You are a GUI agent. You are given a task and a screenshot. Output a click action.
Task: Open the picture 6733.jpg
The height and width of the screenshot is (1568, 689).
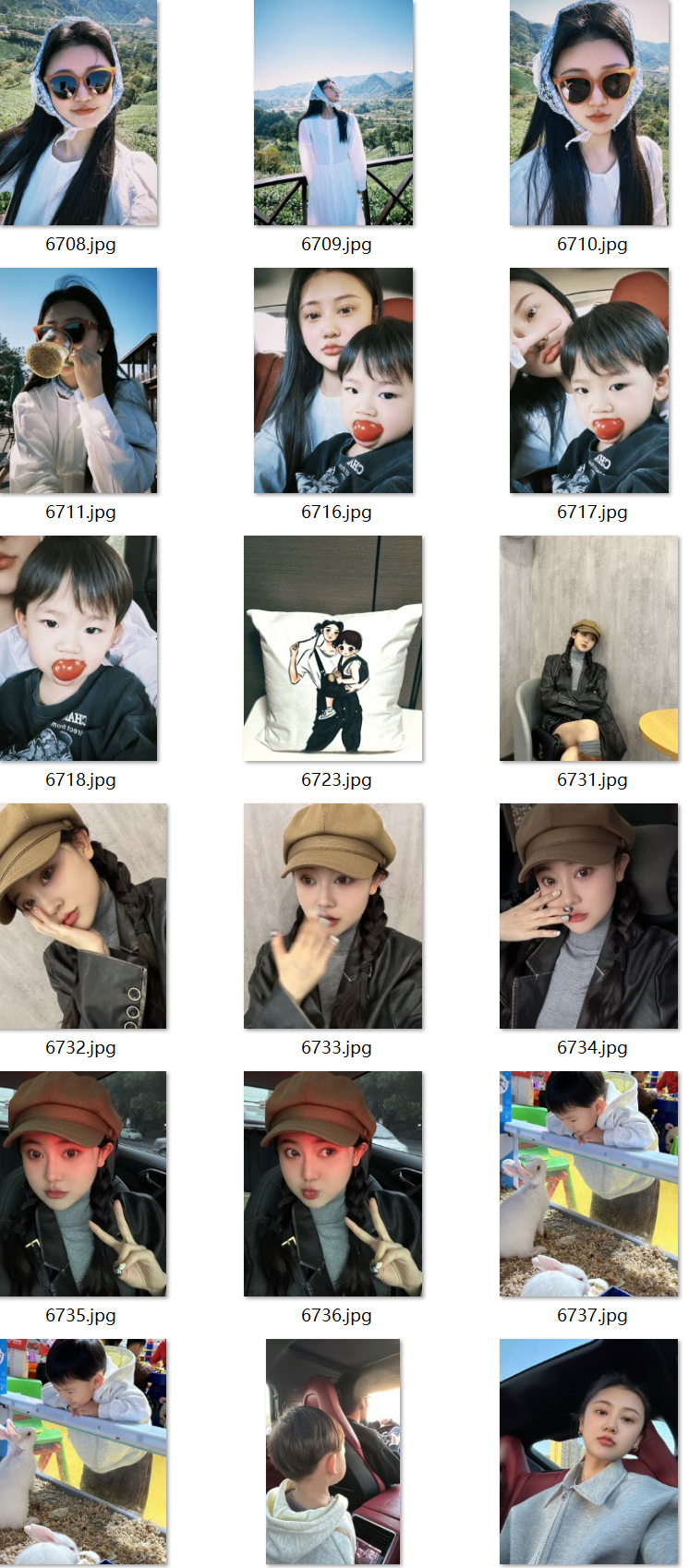333,916
